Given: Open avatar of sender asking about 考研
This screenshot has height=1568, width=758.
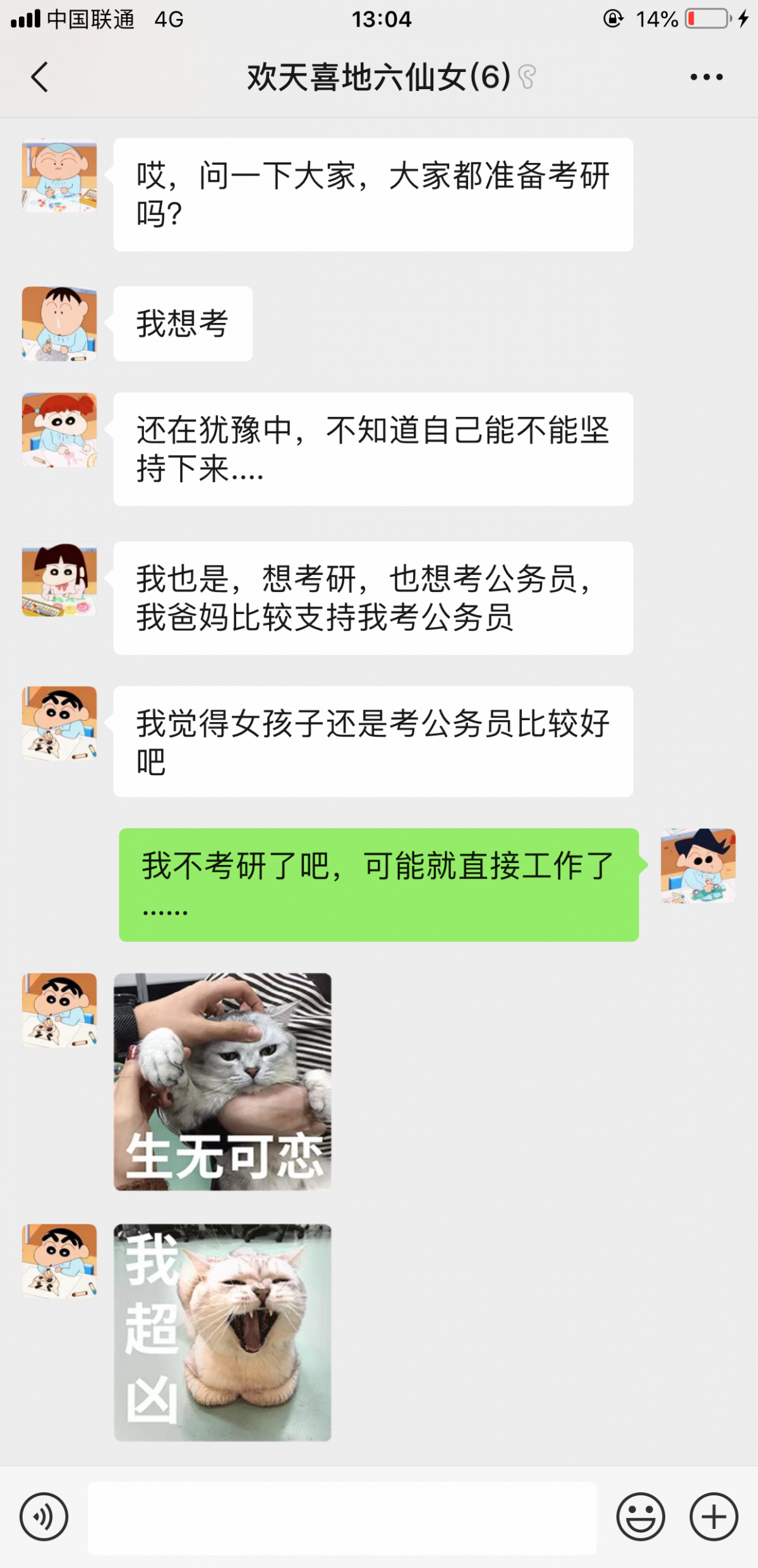Looking at the screenshot, I should tap(59, 176).
